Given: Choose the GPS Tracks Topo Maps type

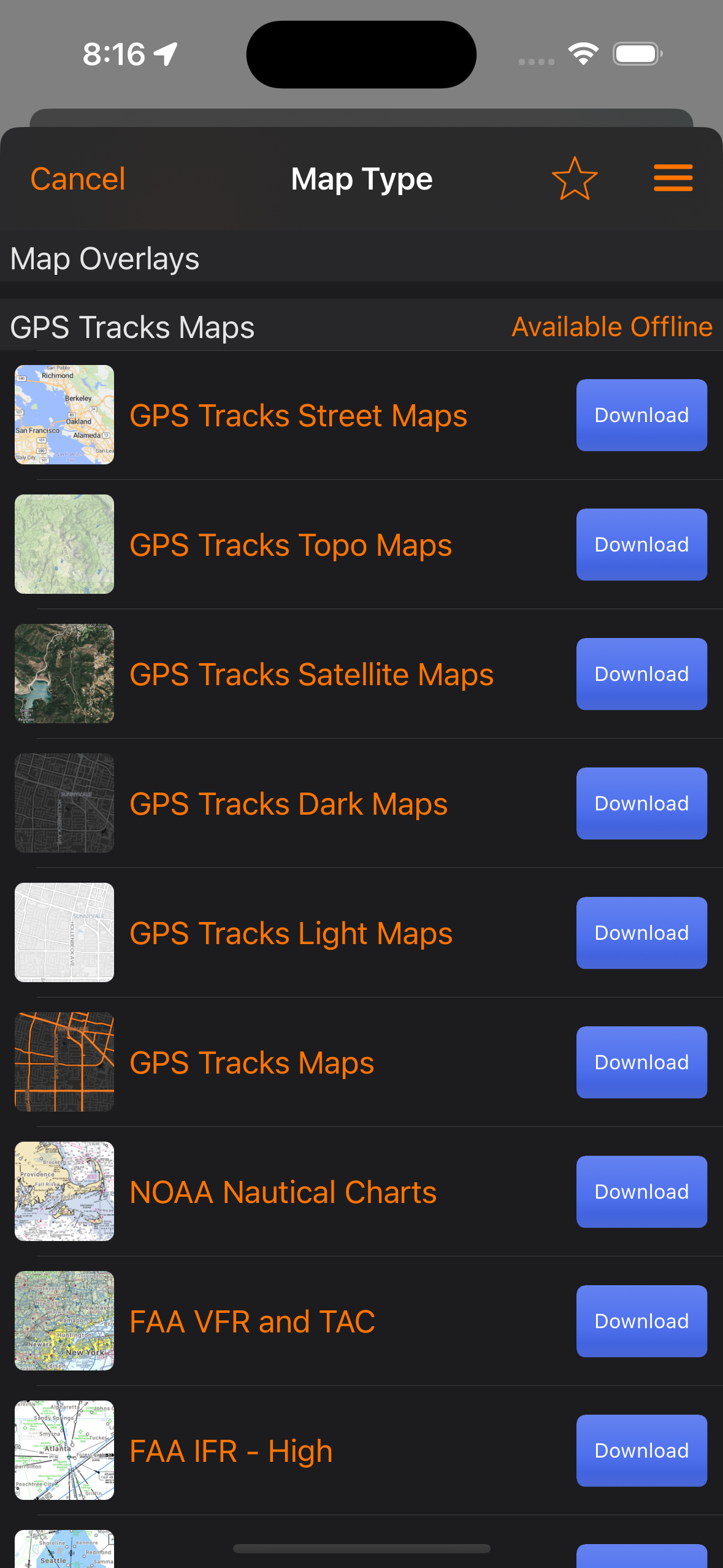Looking at the screenshot, I should pos(291,545).
